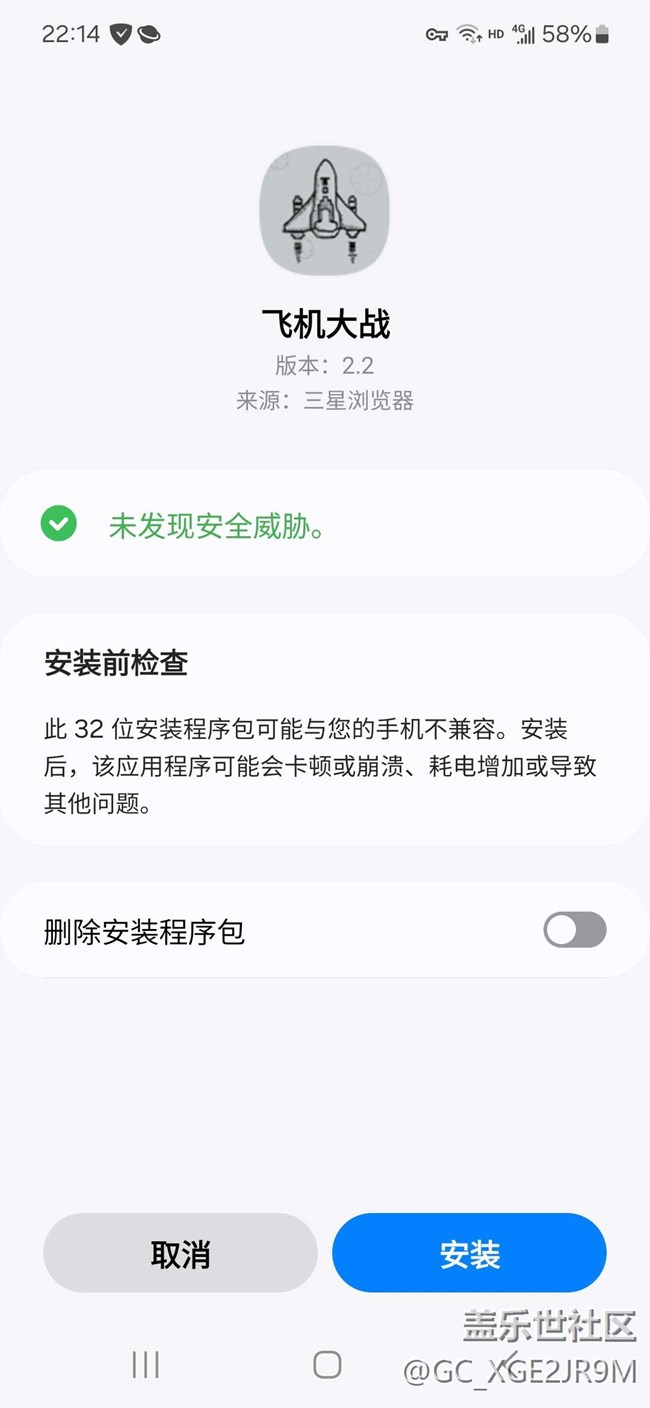Open recent apps from the navigation bar
Image resolution: width=650 pixels, height=1408 pixels.
point(146,1364)
